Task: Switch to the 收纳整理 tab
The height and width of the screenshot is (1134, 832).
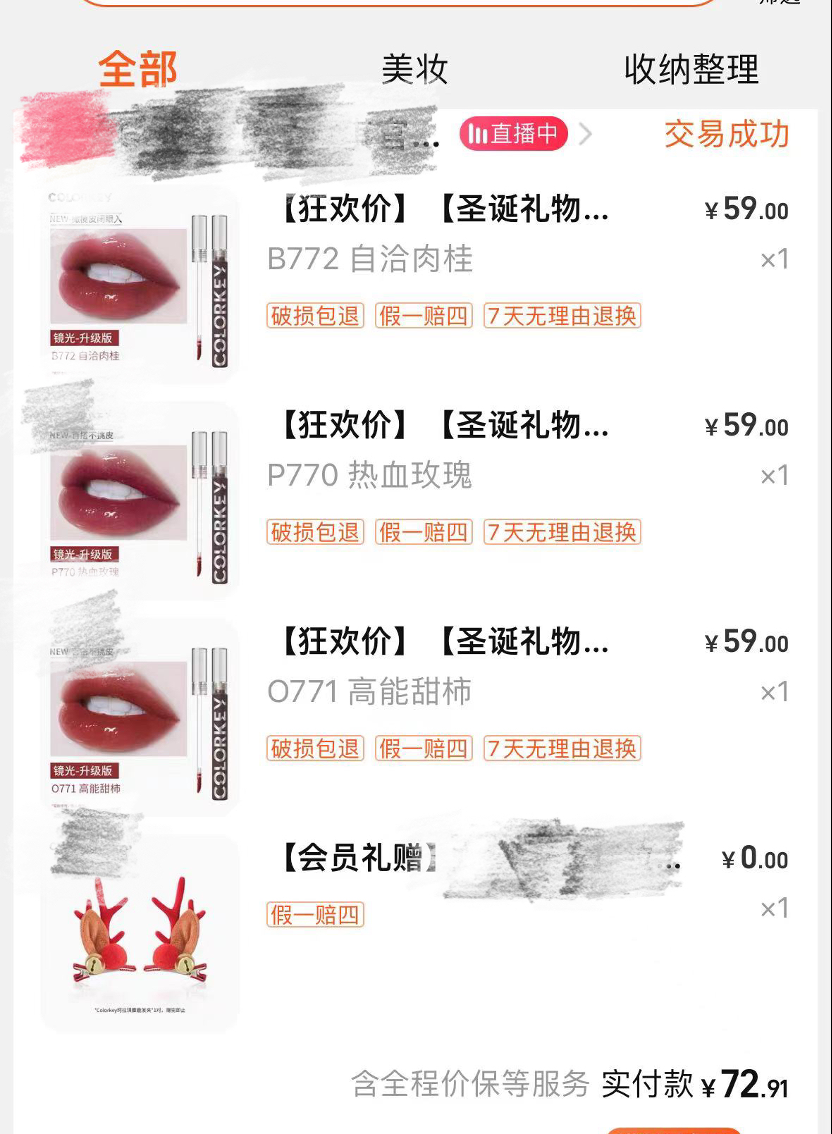Action: [691, 70]
